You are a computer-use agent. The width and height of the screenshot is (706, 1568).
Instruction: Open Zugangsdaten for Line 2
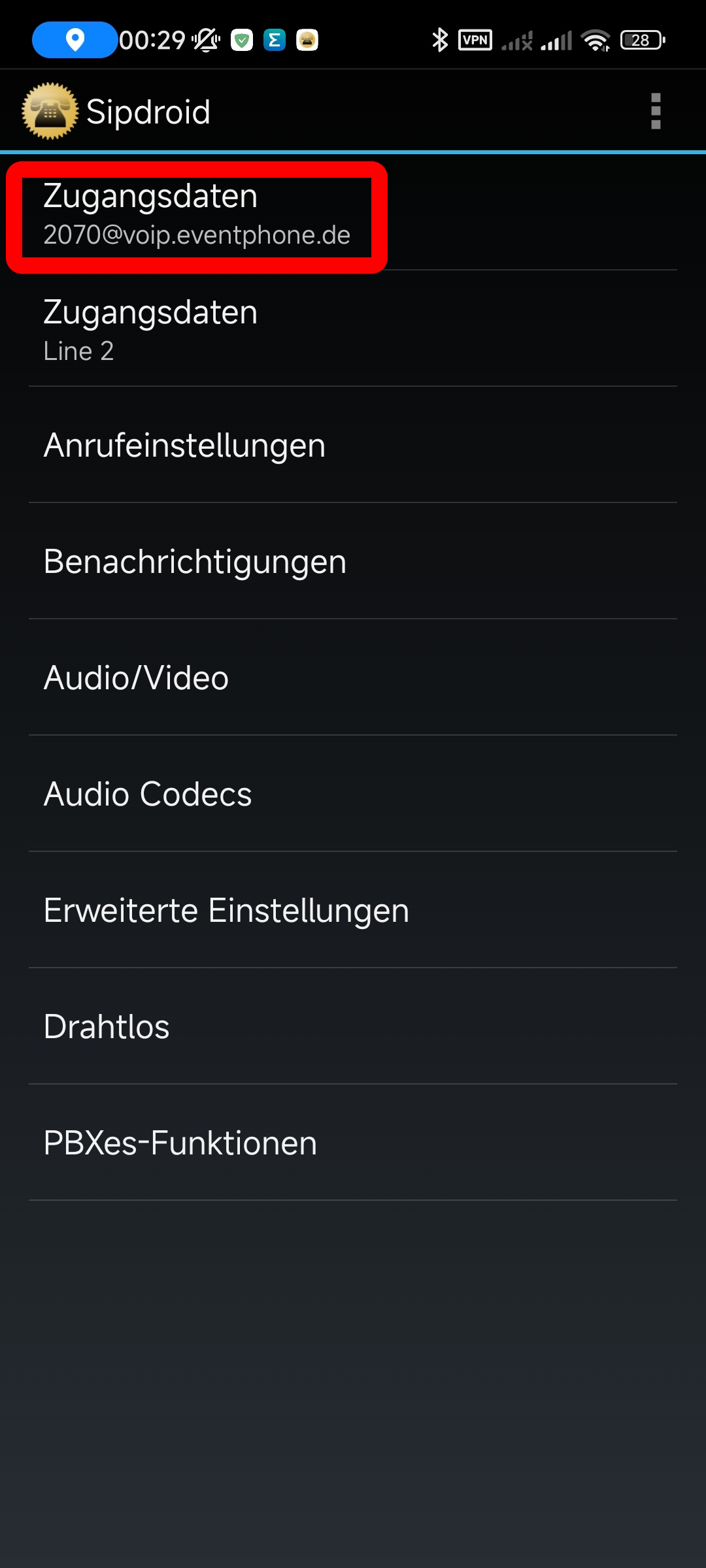(x=353, y=329)
